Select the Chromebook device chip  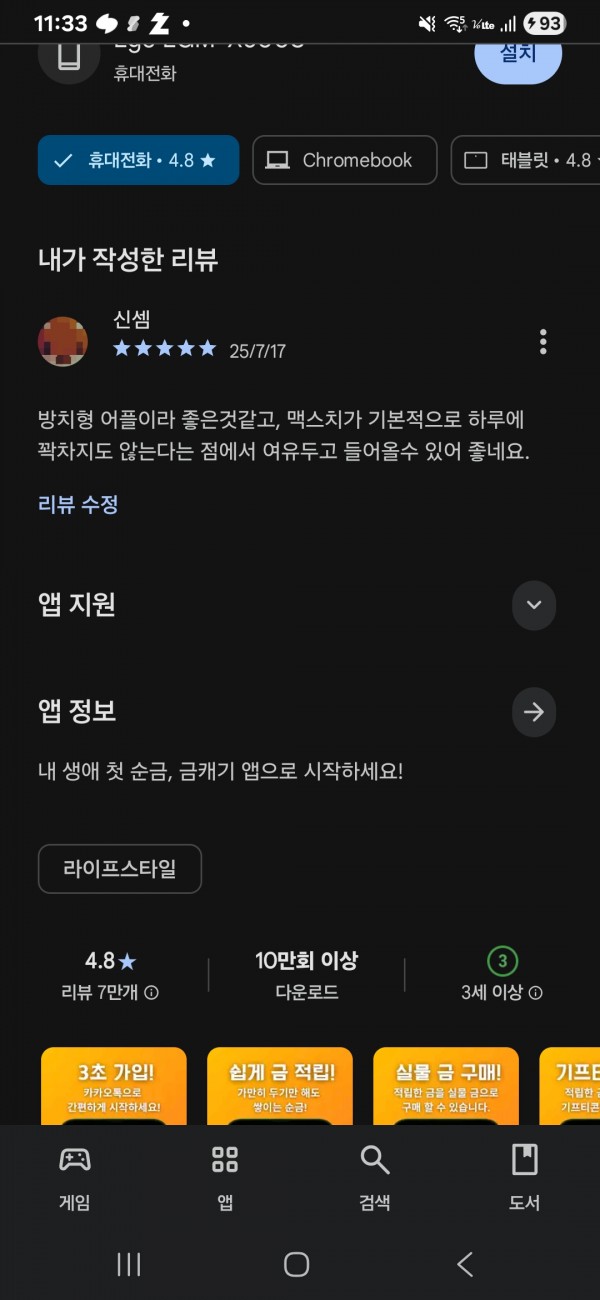coord(345,160)
